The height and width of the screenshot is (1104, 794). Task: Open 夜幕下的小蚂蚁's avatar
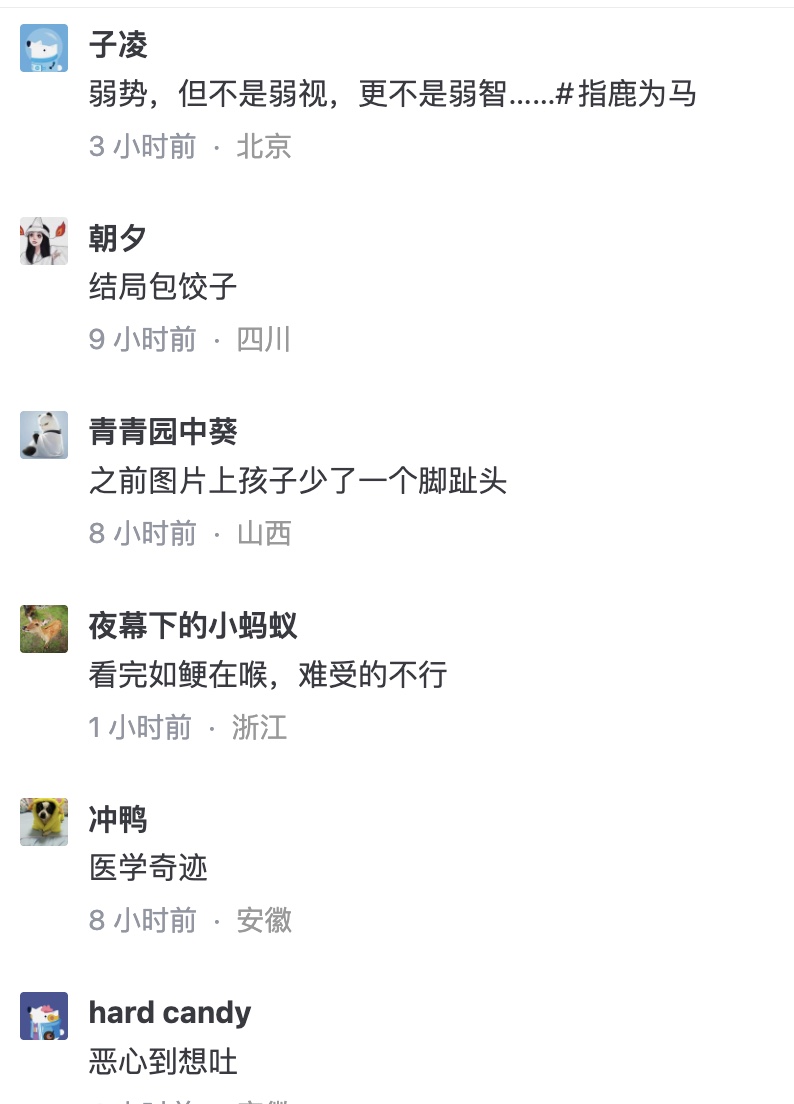[x=44, y=628]
